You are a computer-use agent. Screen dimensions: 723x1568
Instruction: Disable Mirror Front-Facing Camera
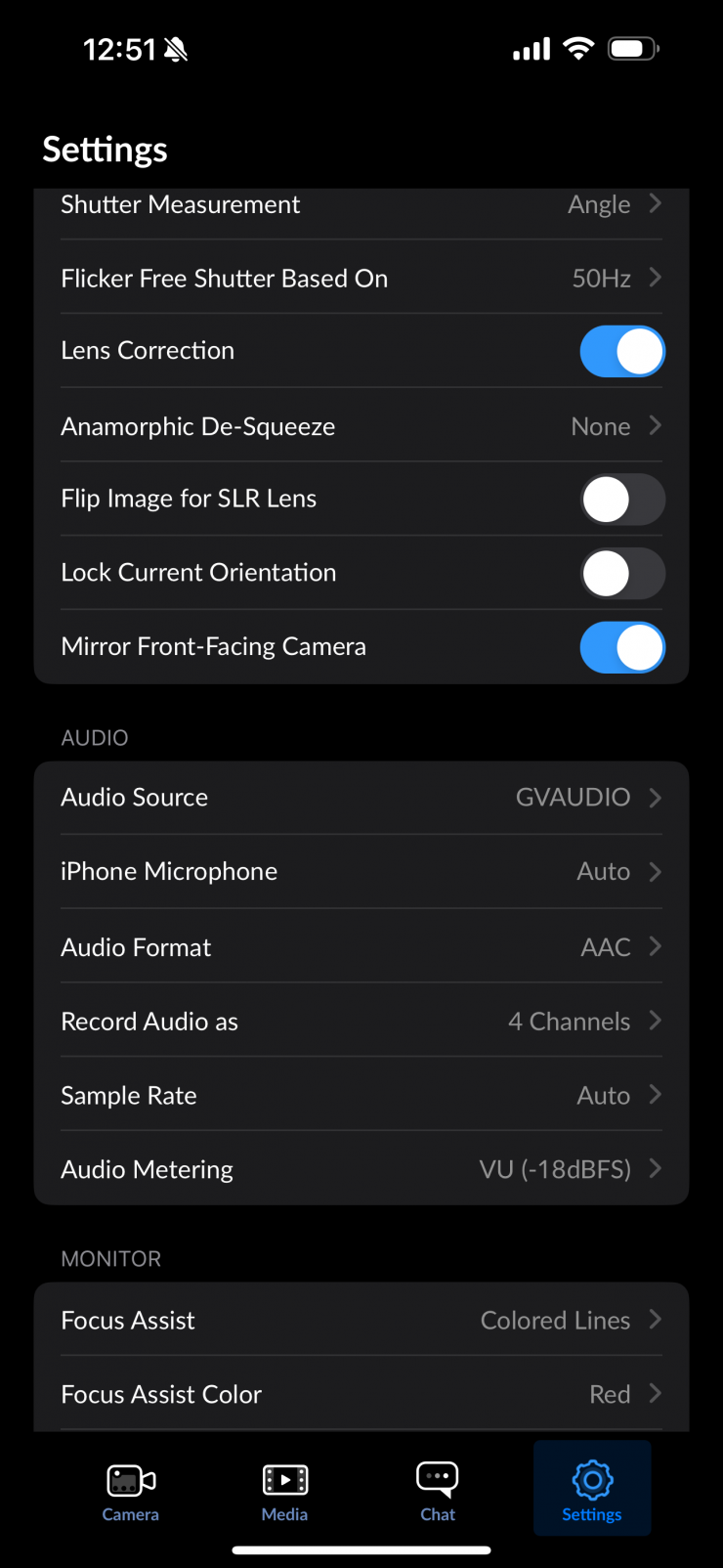621,647
